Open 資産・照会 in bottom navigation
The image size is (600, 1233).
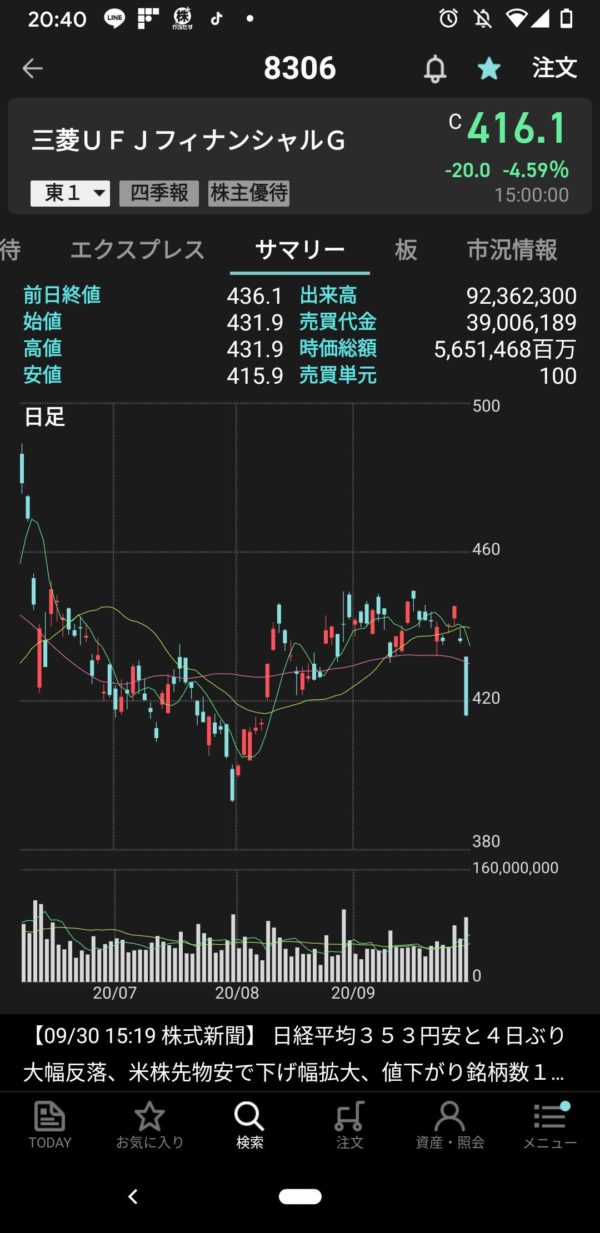(x=450, y=1124)
